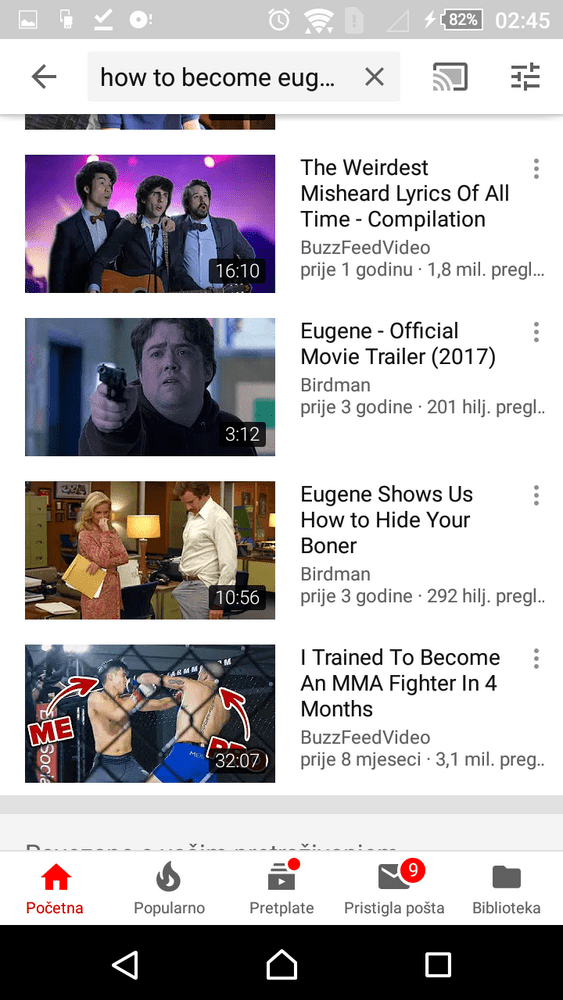Image resolution: width=563 pixels, height=1000 pixels.
Task: Open the cast to device icon
Action: click(450, 77)
